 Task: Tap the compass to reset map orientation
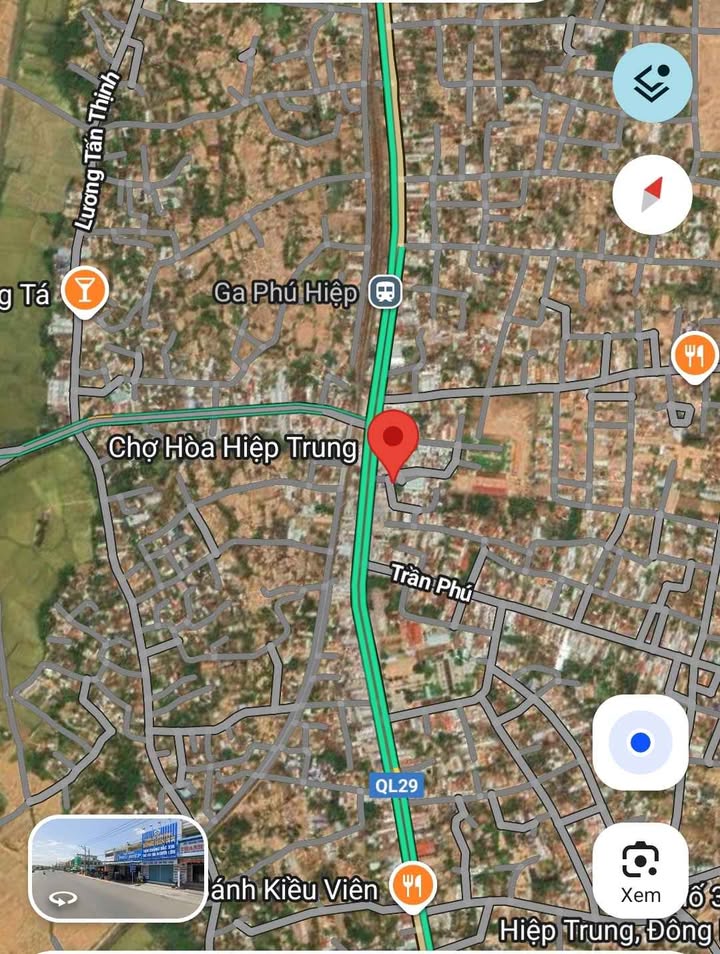[x=652, y=194]
